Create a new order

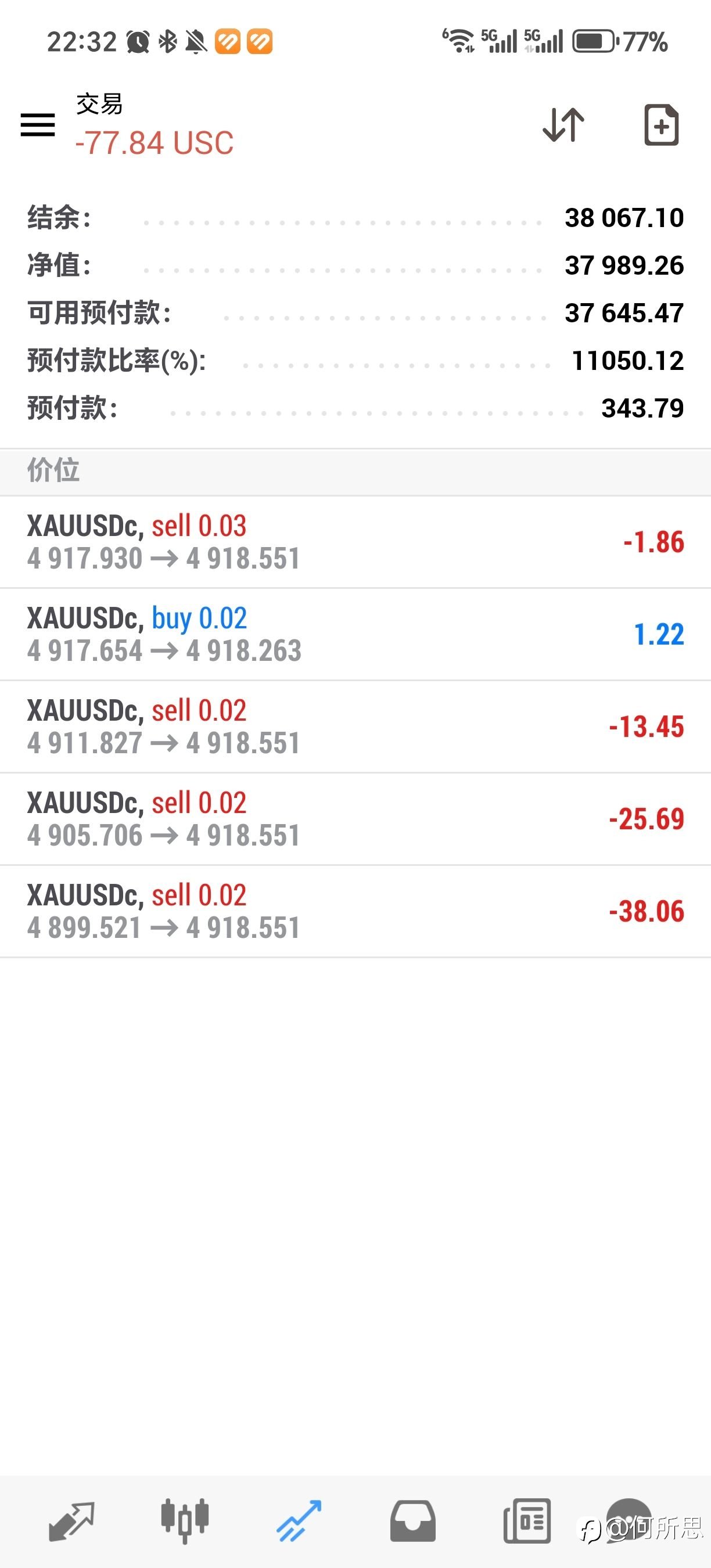661,125
